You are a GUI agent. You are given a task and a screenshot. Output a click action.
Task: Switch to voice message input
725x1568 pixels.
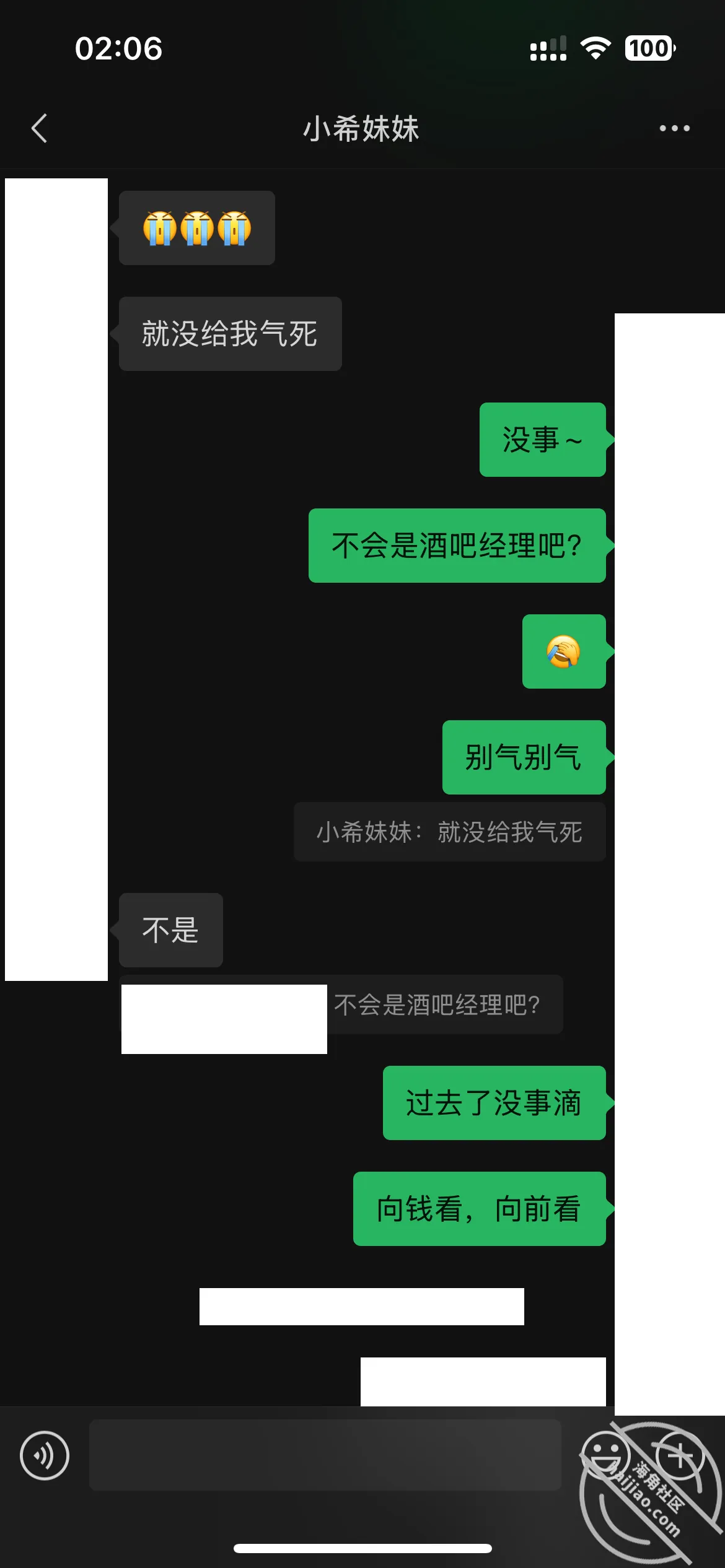click(45, 1455)
